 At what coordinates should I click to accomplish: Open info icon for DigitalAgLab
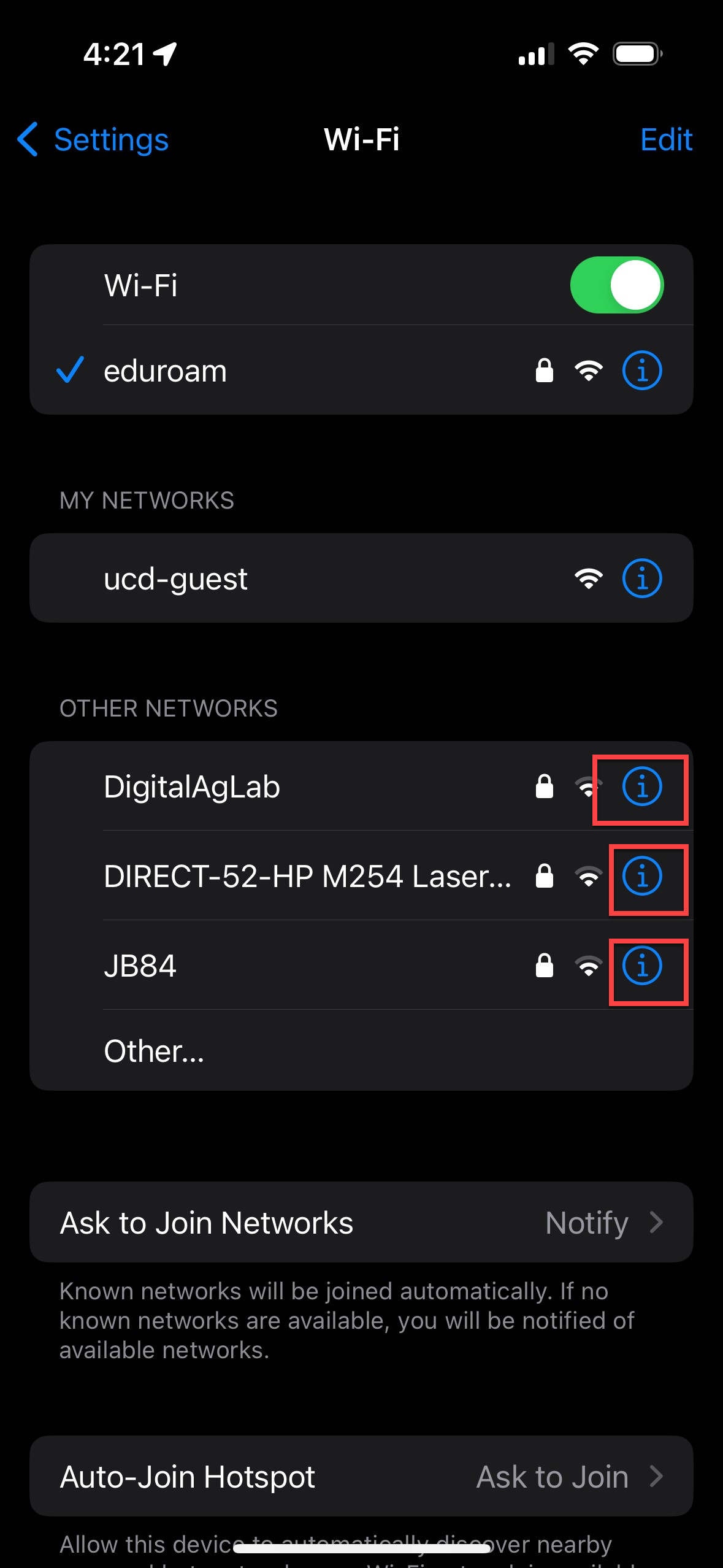coord(642,786)
